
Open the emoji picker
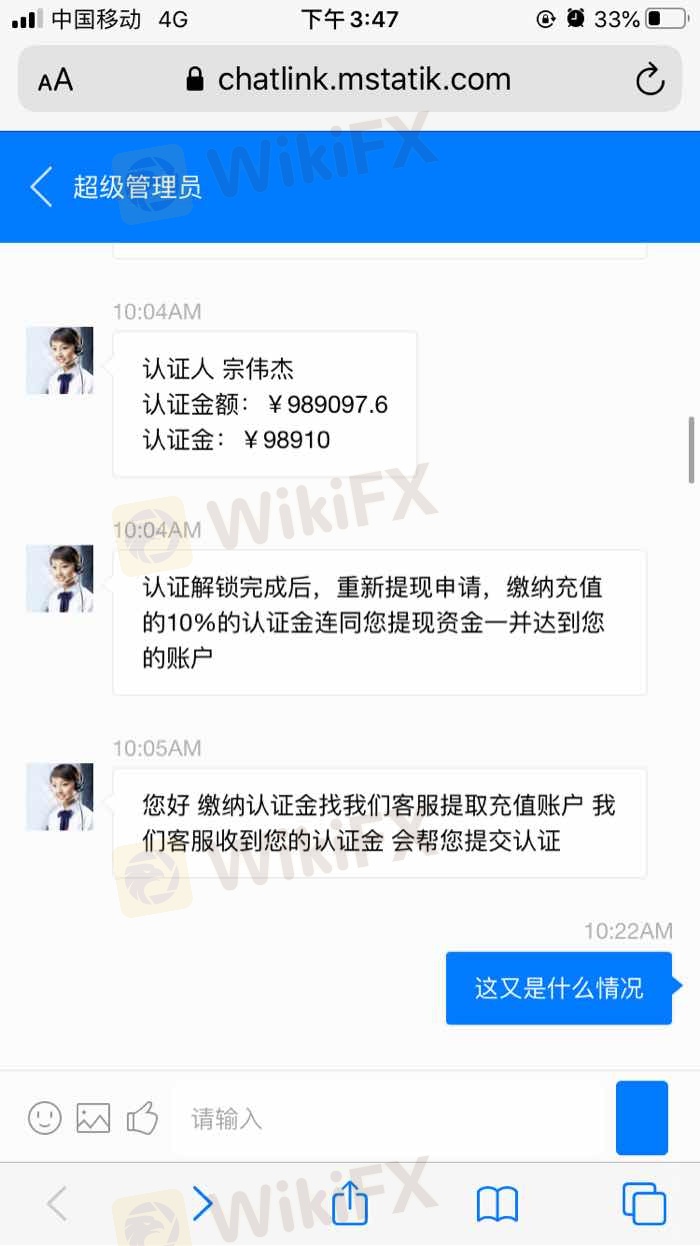(x=45, y=1117)
